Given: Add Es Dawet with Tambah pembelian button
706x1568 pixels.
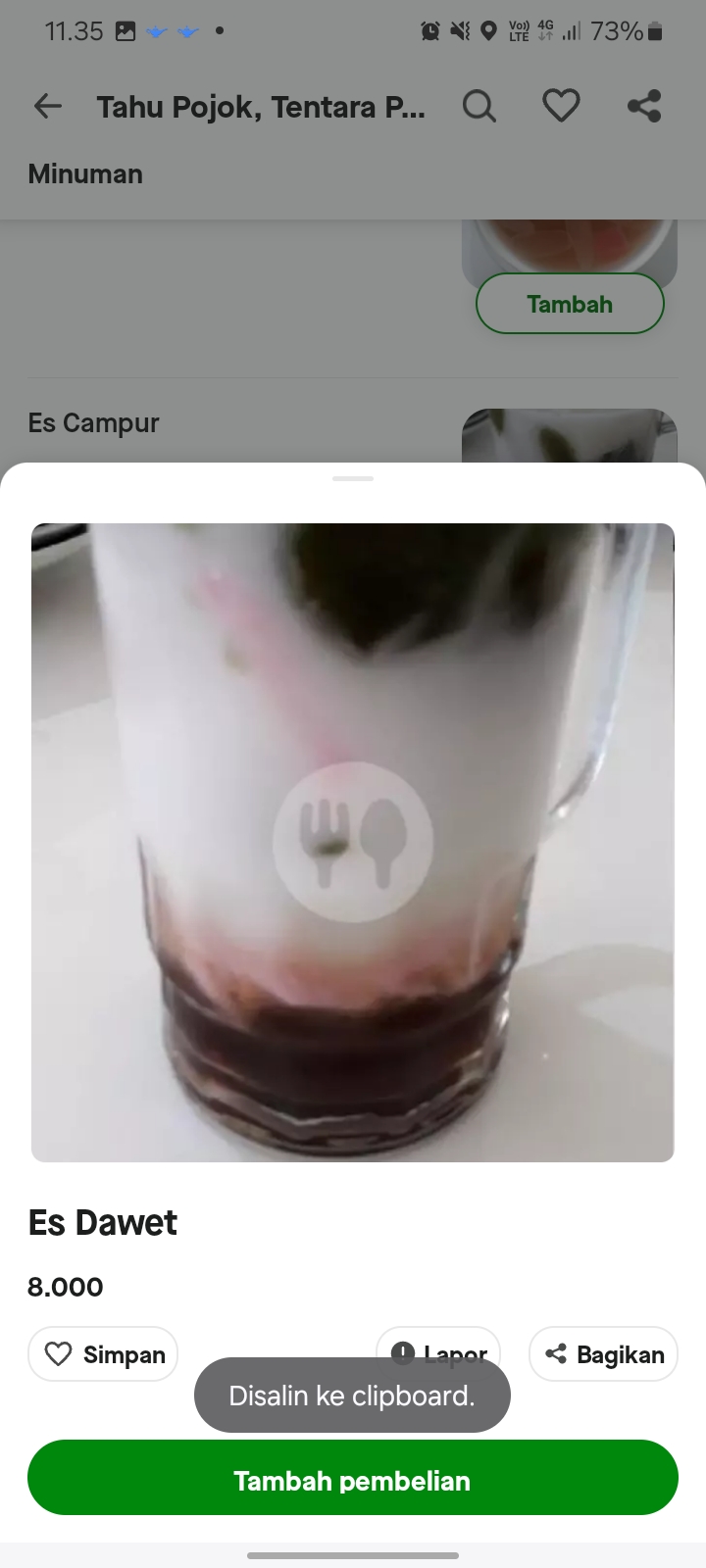Looking at the screenshot, I should (353, 1480).
